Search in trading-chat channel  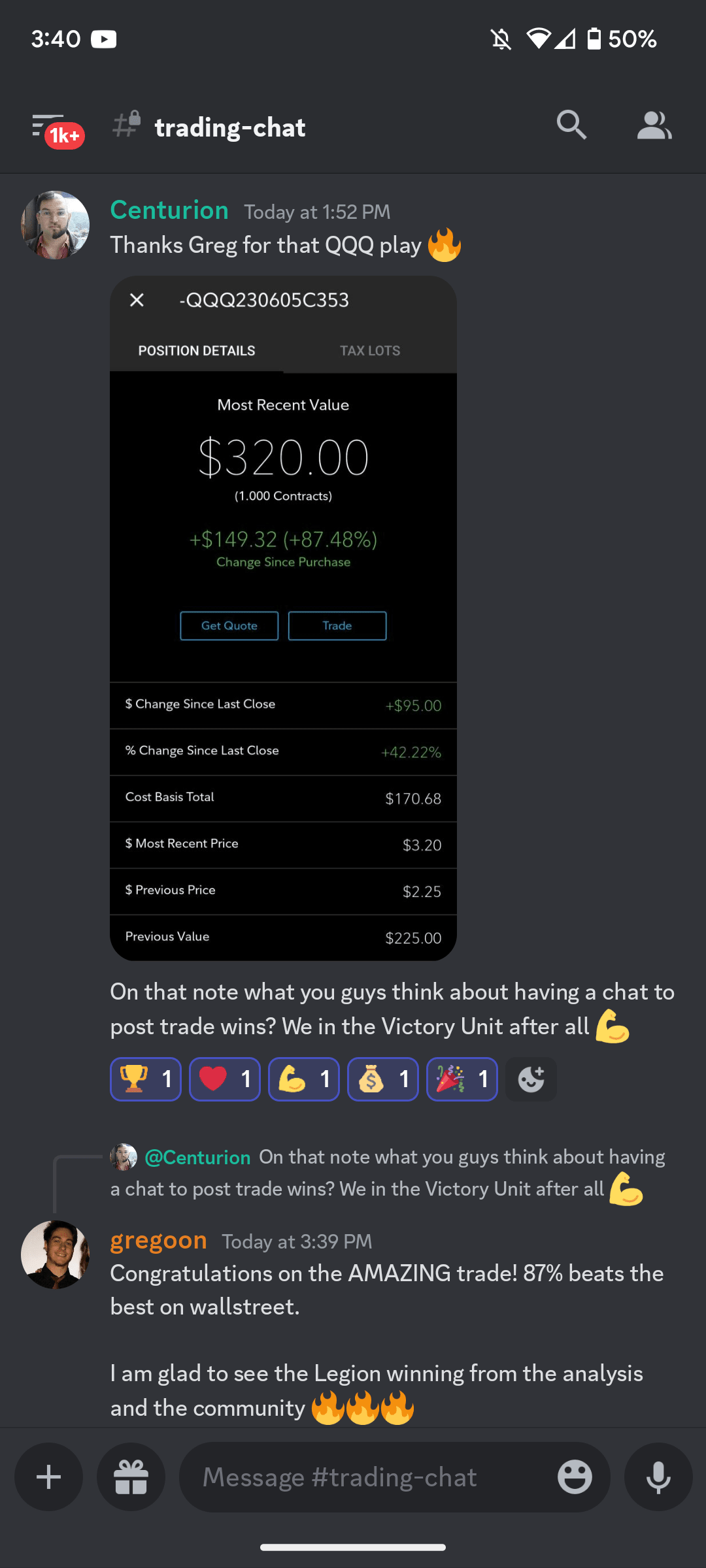tap(571, 125)
